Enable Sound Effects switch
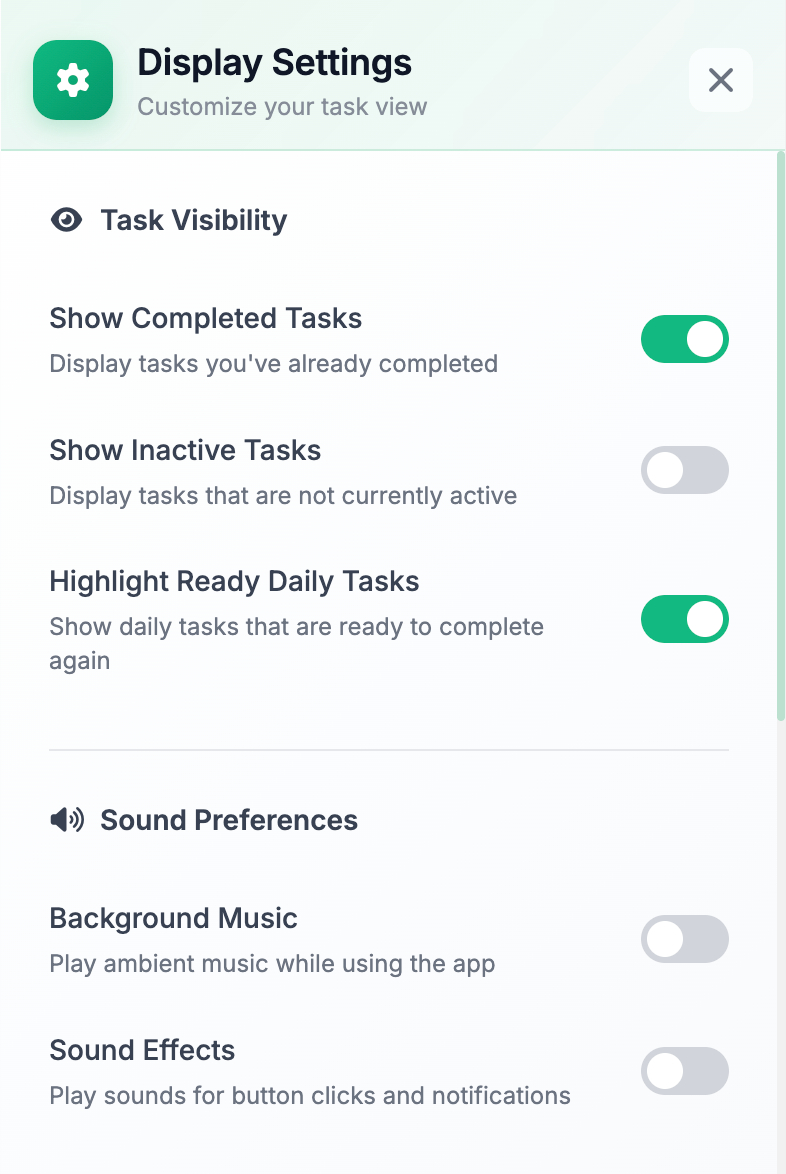Viewport: 786px width, 1174px height. pos(684,1071)
